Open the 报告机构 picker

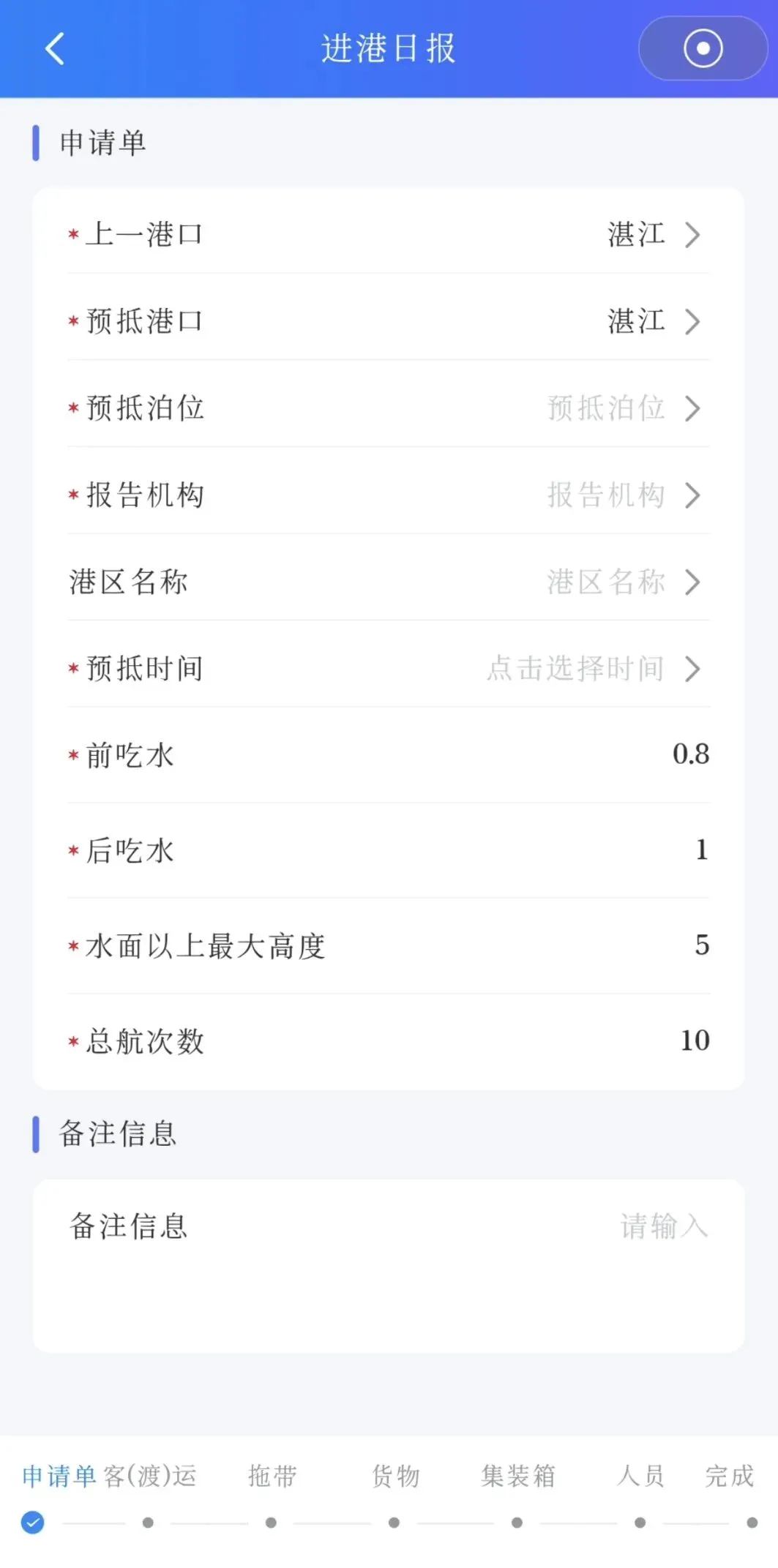coord(389,495)
